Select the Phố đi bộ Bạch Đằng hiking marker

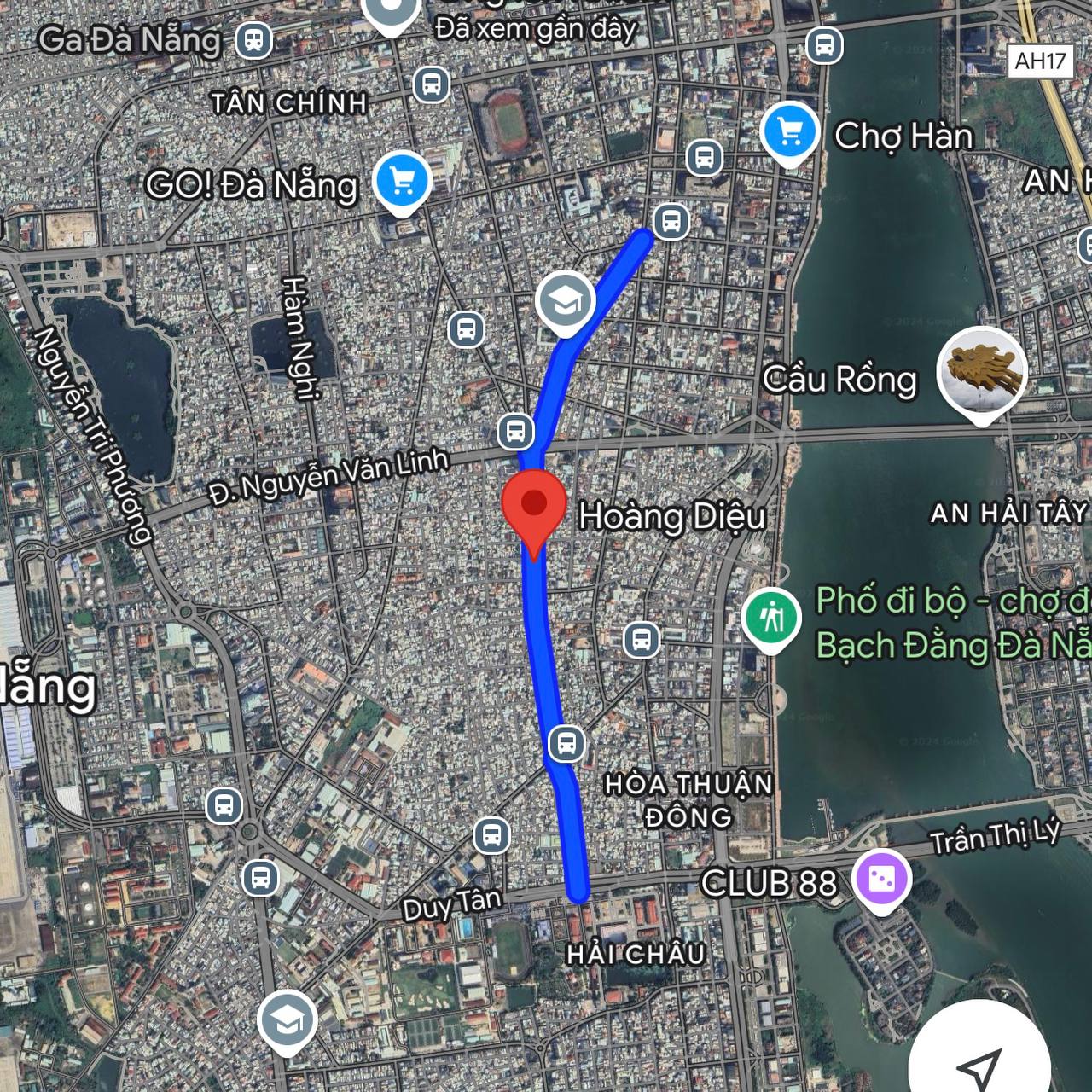771,619
